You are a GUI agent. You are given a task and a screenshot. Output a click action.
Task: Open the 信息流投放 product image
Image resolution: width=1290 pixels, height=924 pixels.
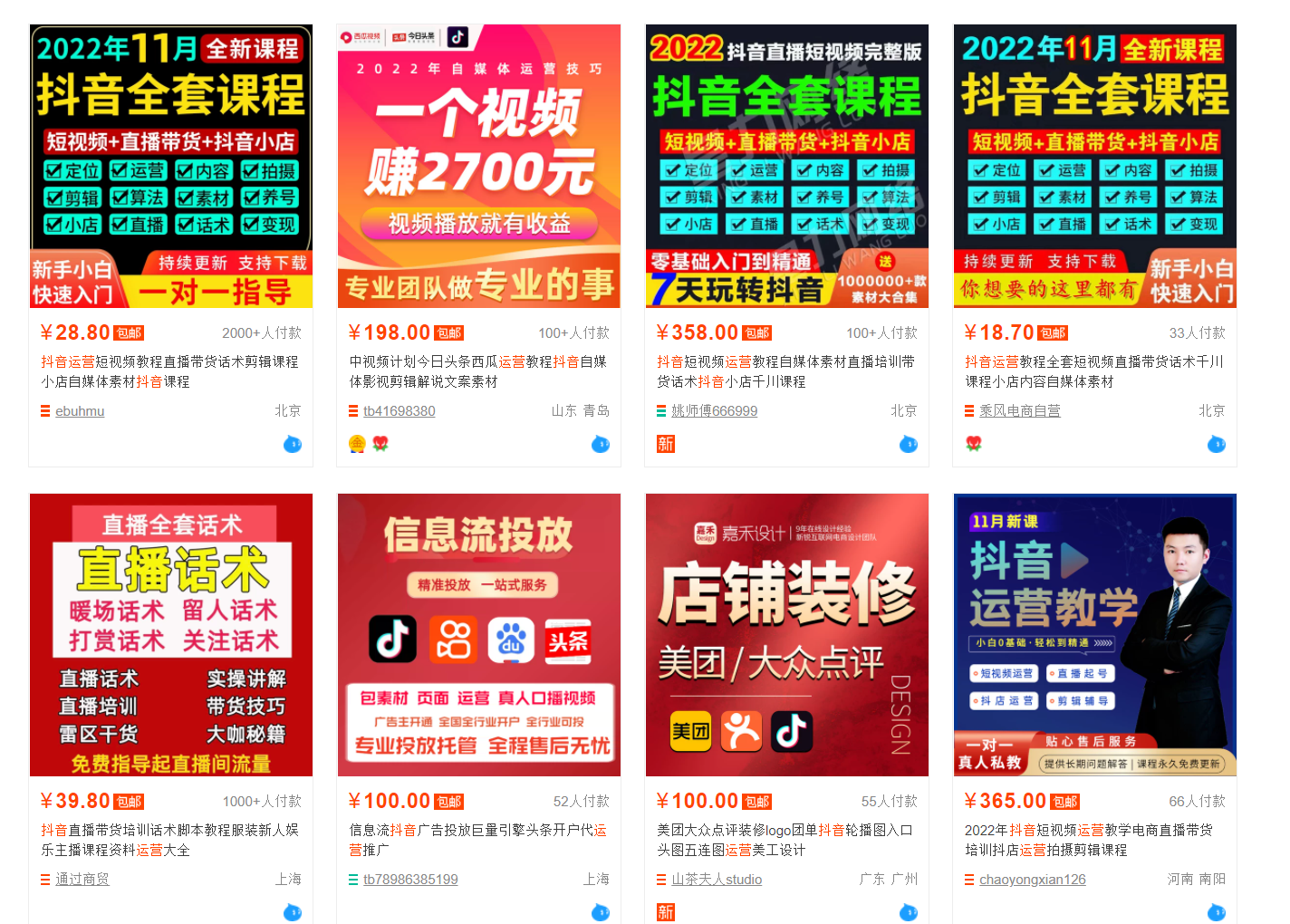pos(478,634)
